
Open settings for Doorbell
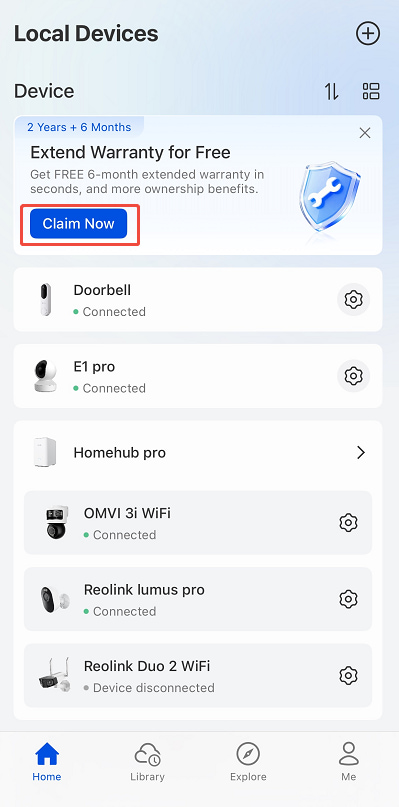pyautogui.click(x=353, y=300)
